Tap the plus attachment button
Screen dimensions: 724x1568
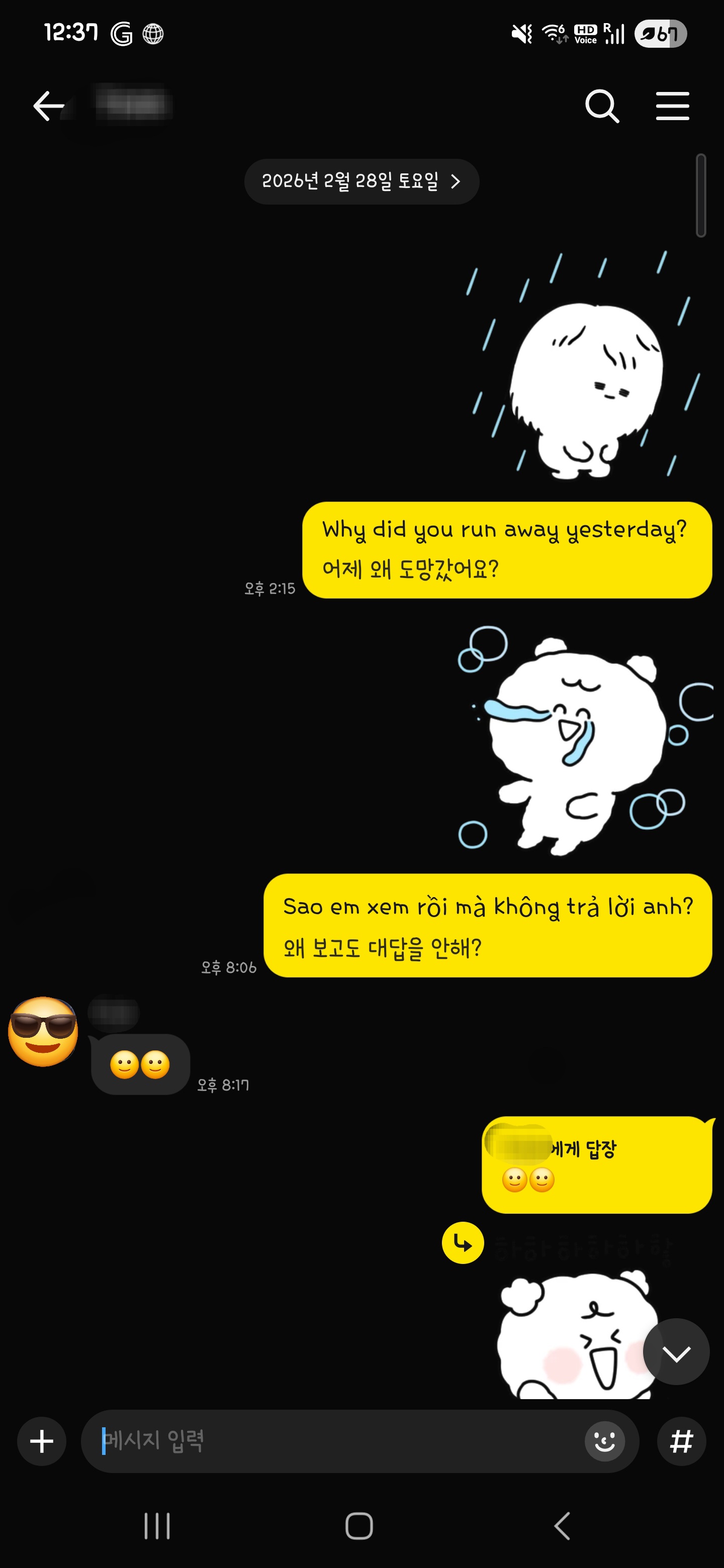(41, 1441)
